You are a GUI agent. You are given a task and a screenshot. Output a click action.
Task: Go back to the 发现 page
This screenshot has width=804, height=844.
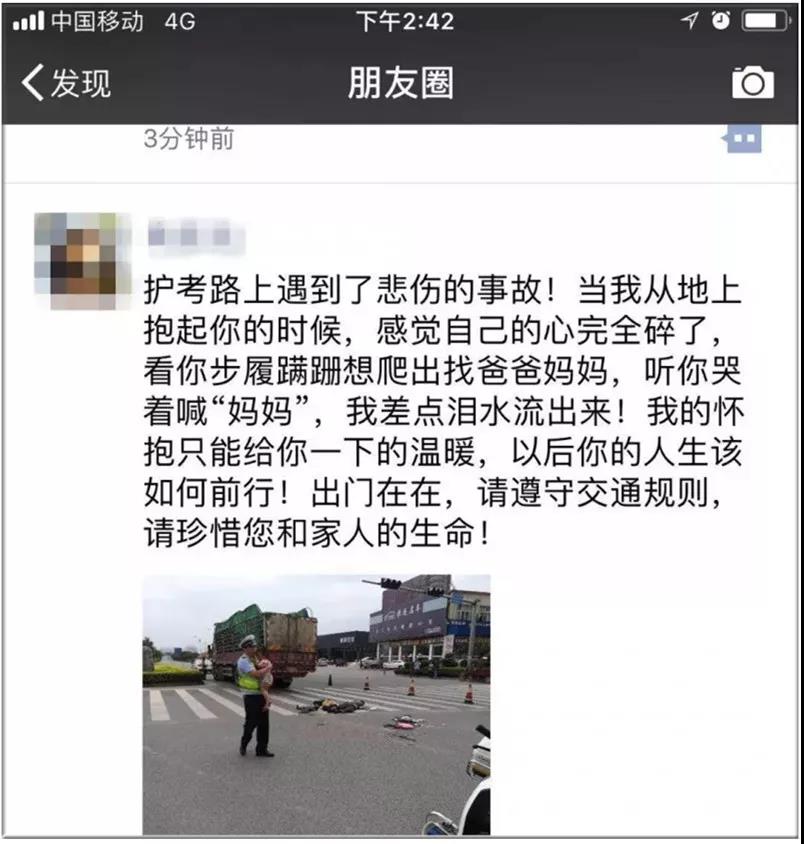[66, 84]
